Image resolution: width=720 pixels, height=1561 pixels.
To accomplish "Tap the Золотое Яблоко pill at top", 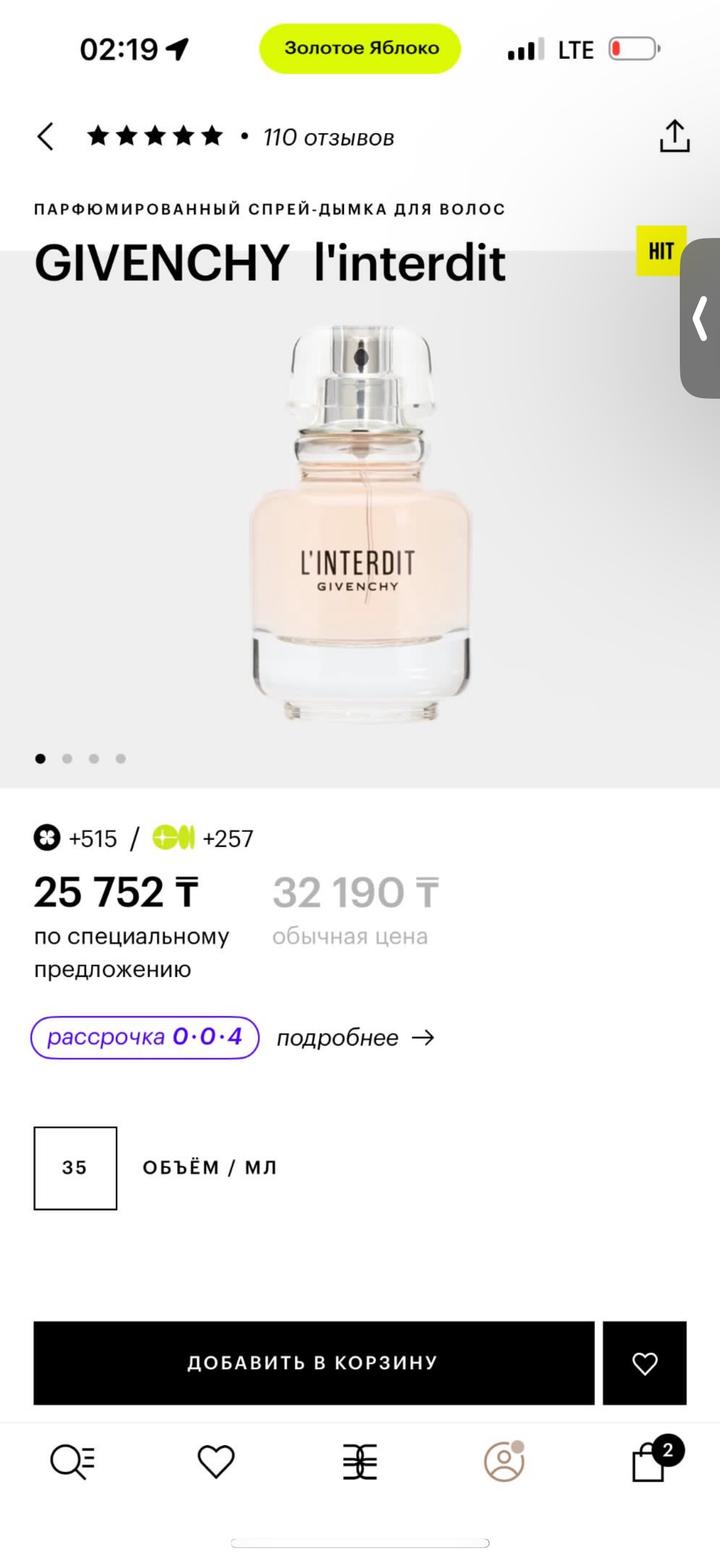I will pos(360,48).
